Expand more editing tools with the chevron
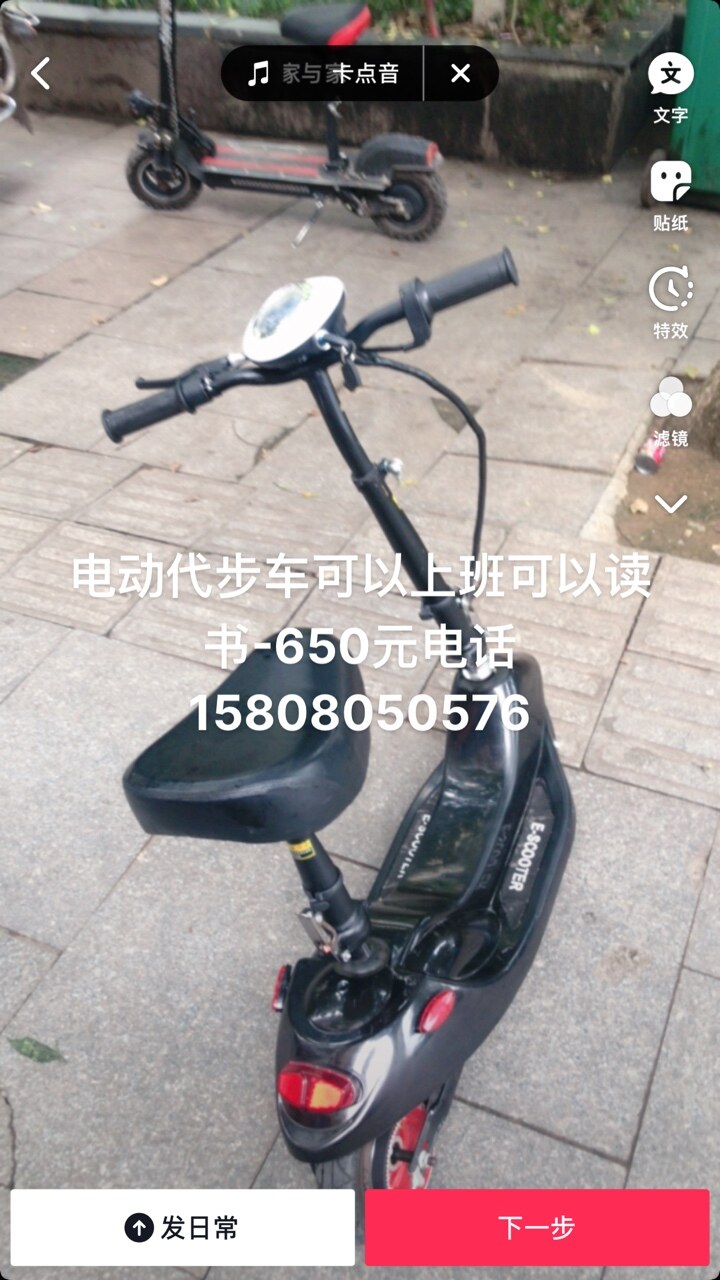The width and height of the screenshot is (720, 1280). click(x=670, y=503)
